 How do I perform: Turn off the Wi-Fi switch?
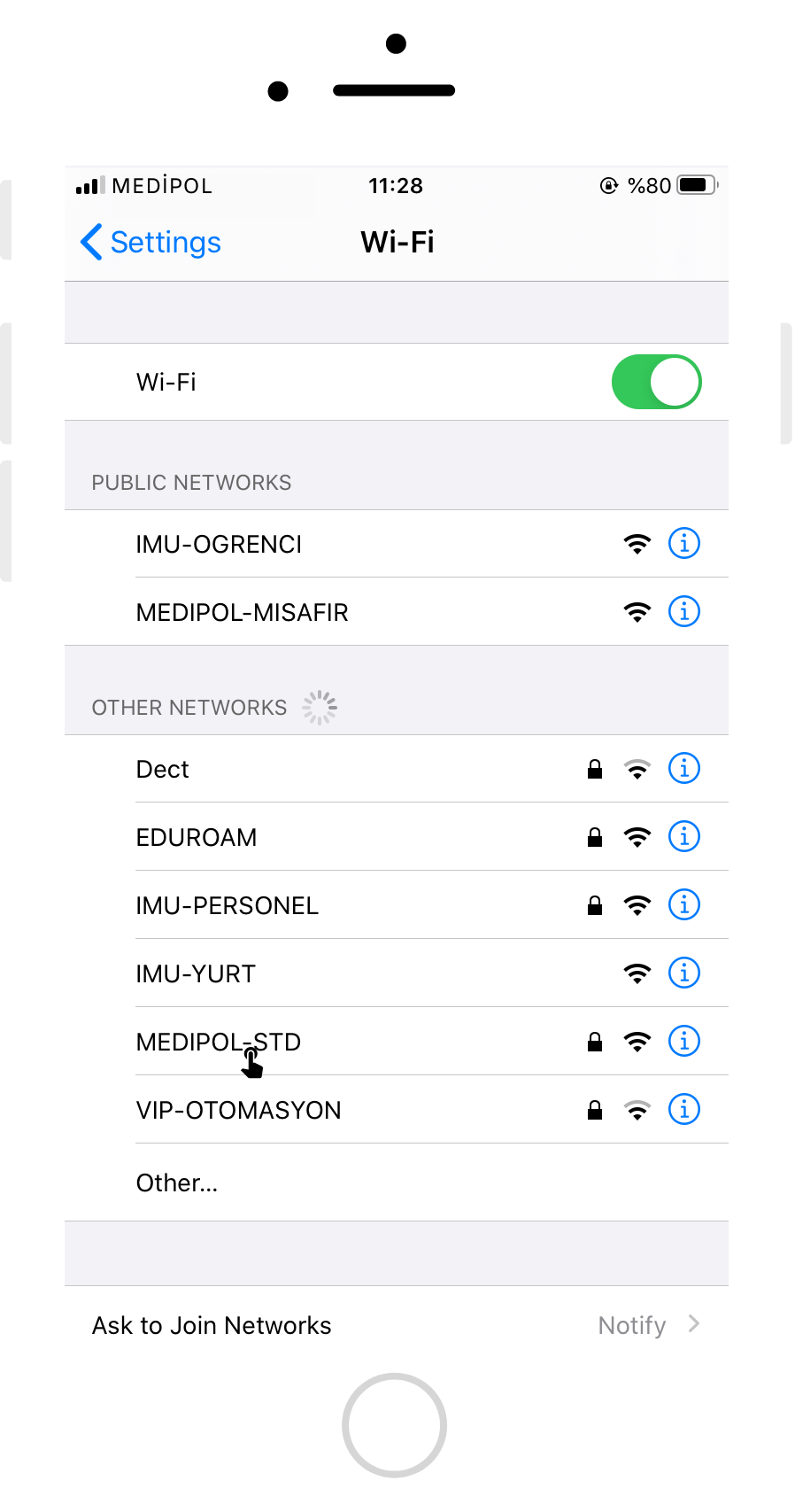(656, 382)
